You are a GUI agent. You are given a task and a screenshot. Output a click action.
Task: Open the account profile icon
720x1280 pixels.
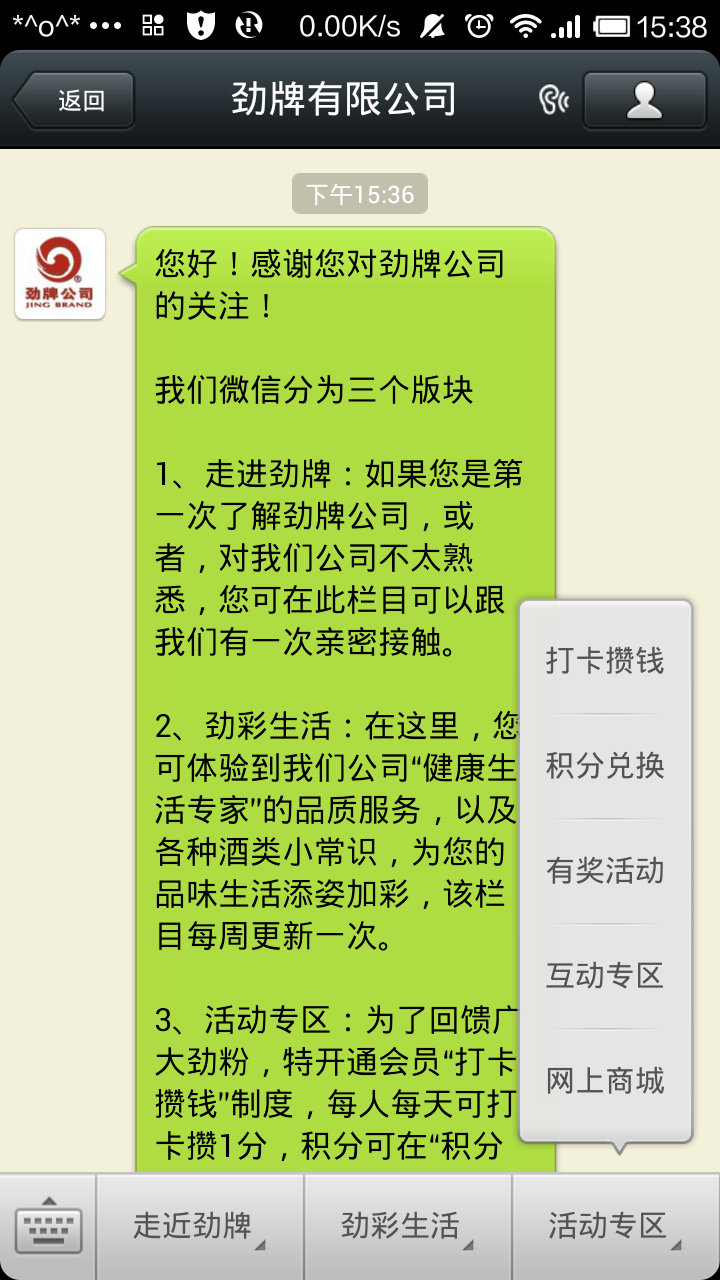coord(644,100)
